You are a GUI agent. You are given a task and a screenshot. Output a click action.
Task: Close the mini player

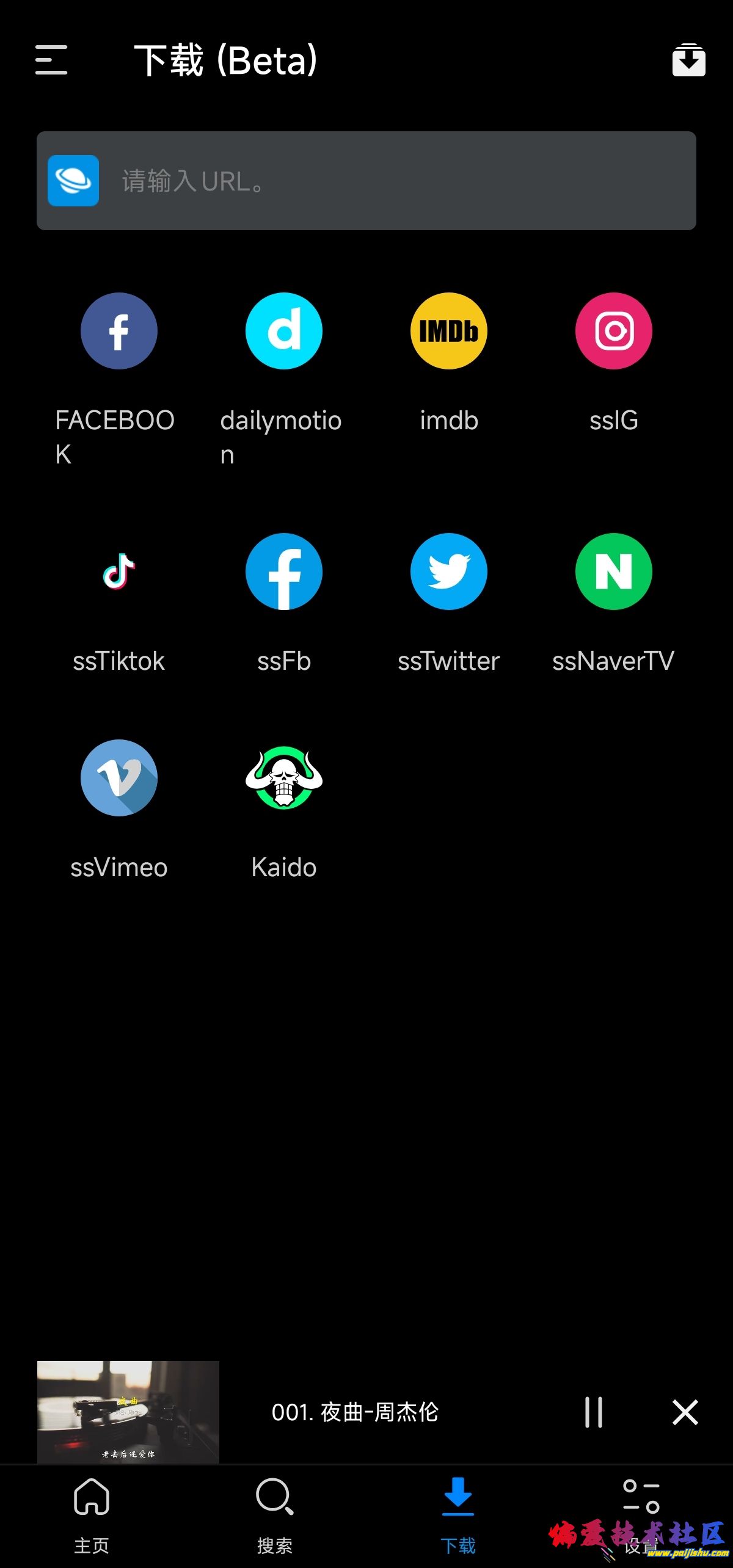(x=685, y=1412)
